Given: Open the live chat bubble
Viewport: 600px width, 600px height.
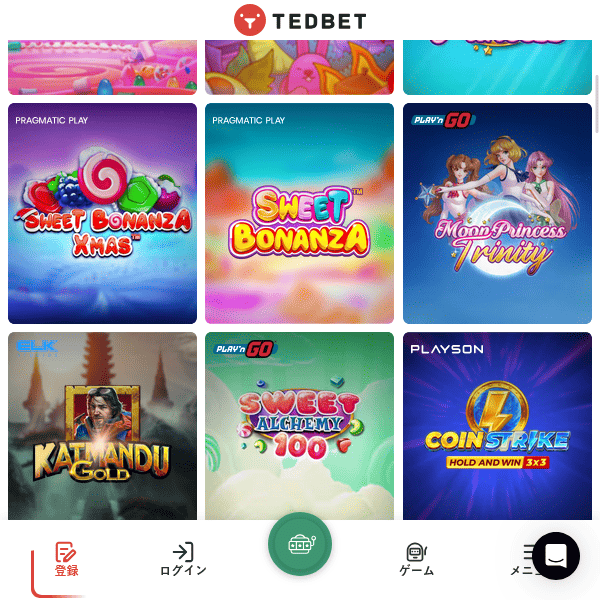Looking at the screenshot, I should click(556, 556).
